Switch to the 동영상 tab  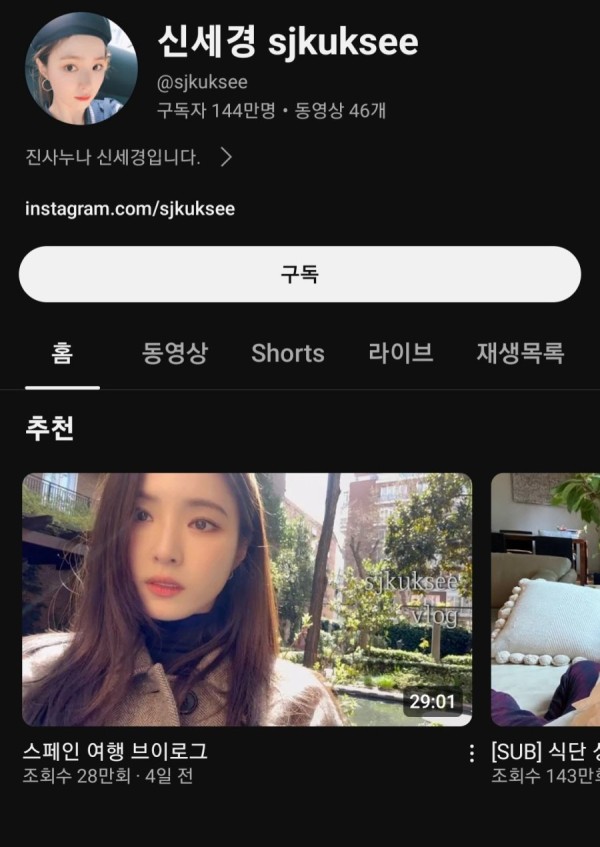[x=175, y=353]
